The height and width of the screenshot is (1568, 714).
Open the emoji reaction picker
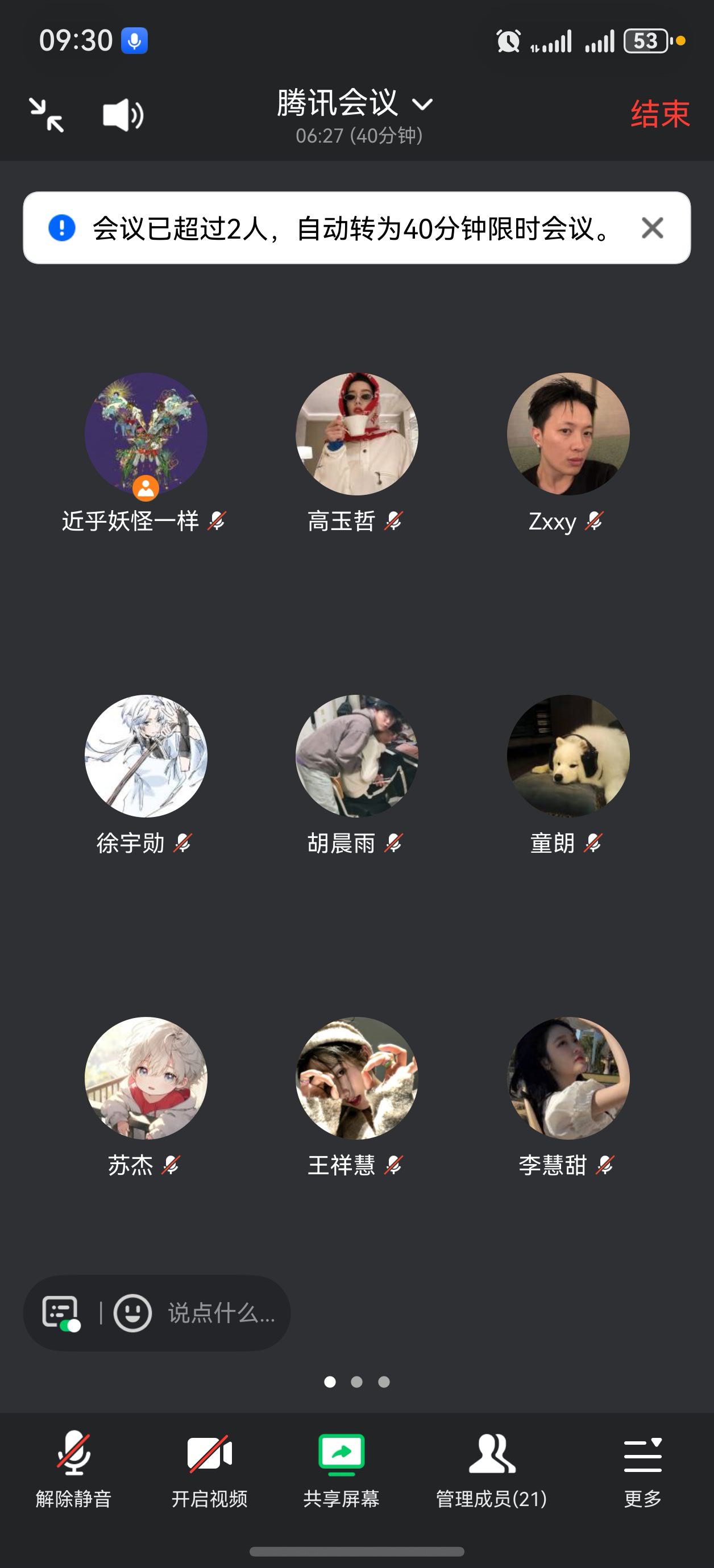click(133, 1313)
